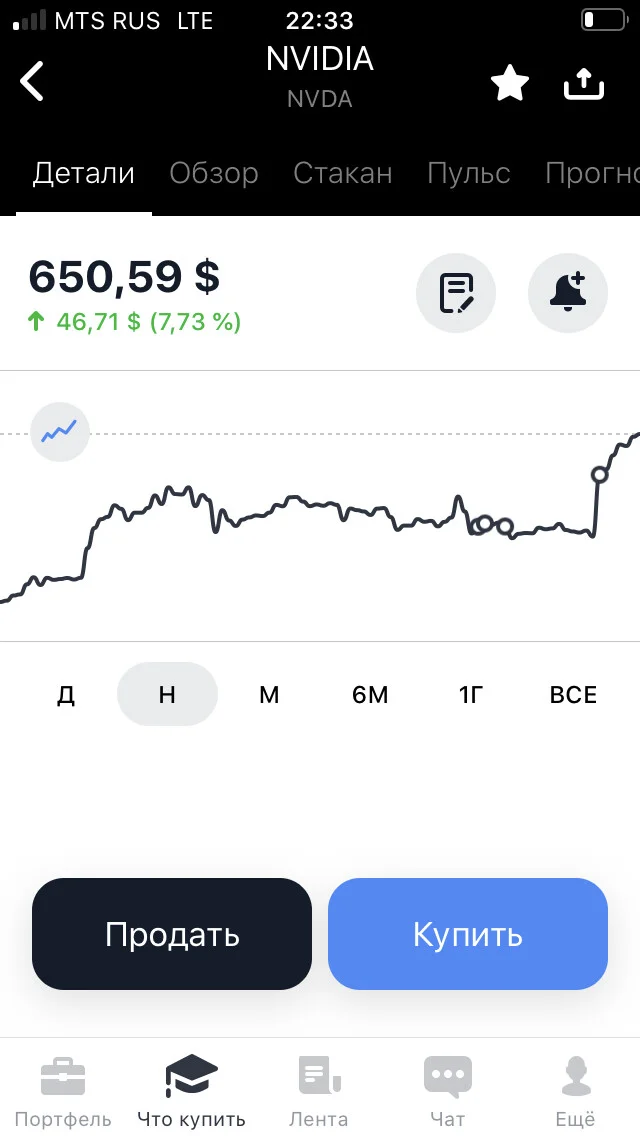
Task: Tap Купить to buy NVIDIA
Action: click(x=467, y=934)
